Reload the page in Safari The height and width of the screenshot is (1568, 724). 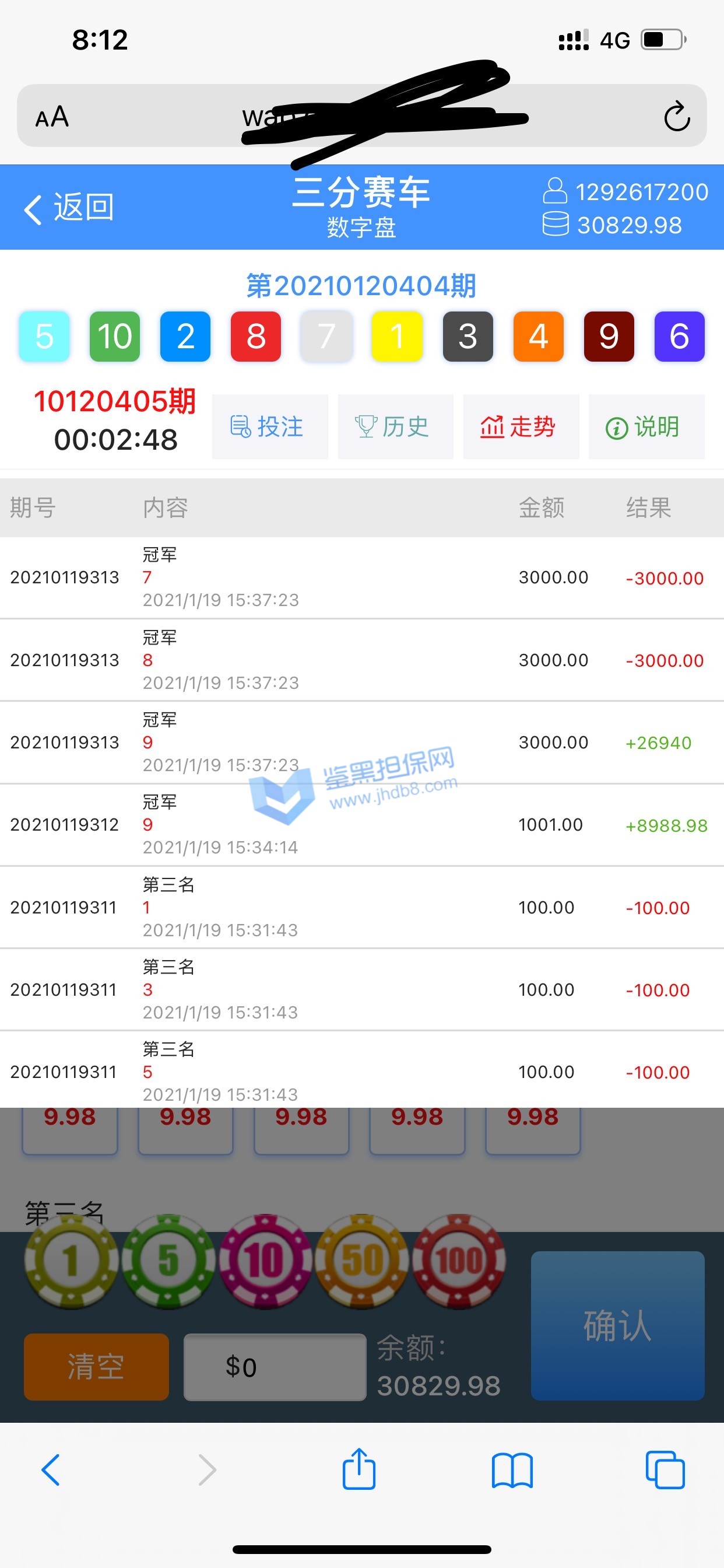pyautogui.click(x=676, y=117)
